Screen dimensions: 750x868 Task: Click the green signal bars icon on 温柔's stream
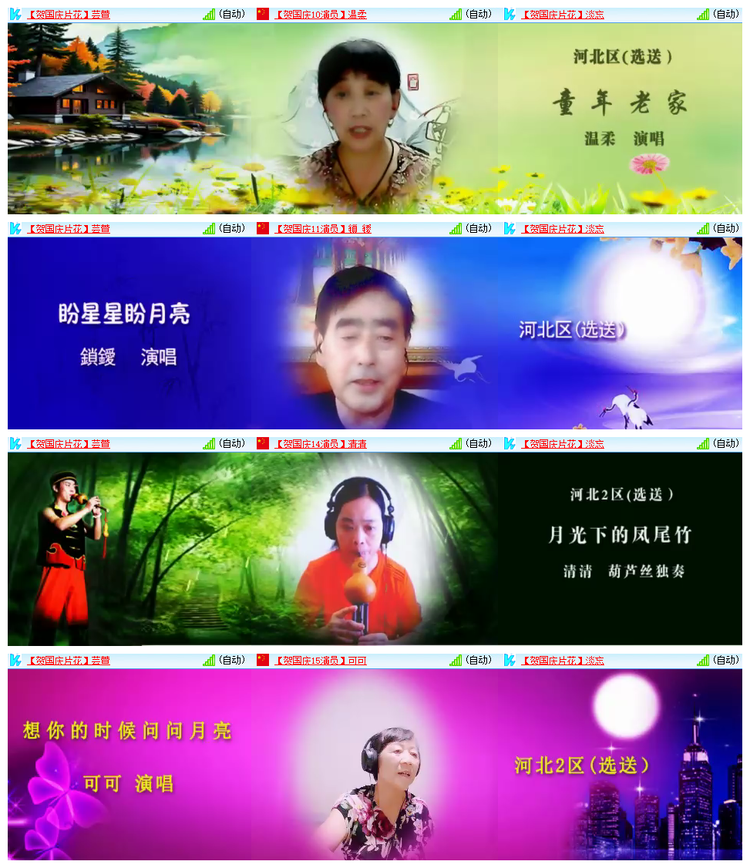point(455,12)
